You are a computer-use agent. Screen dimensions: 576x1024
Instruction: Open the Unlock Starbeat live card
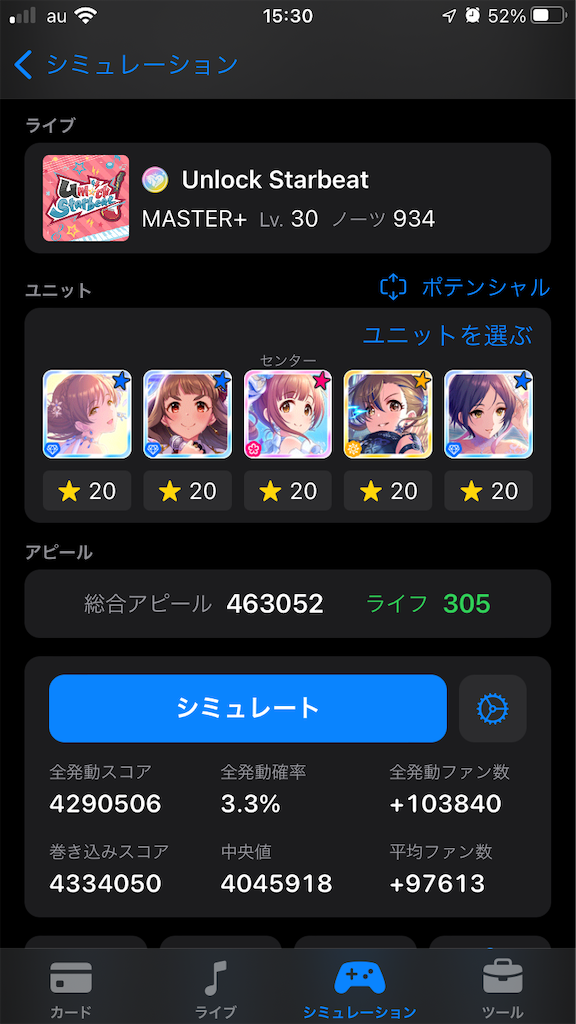(287, 198)
